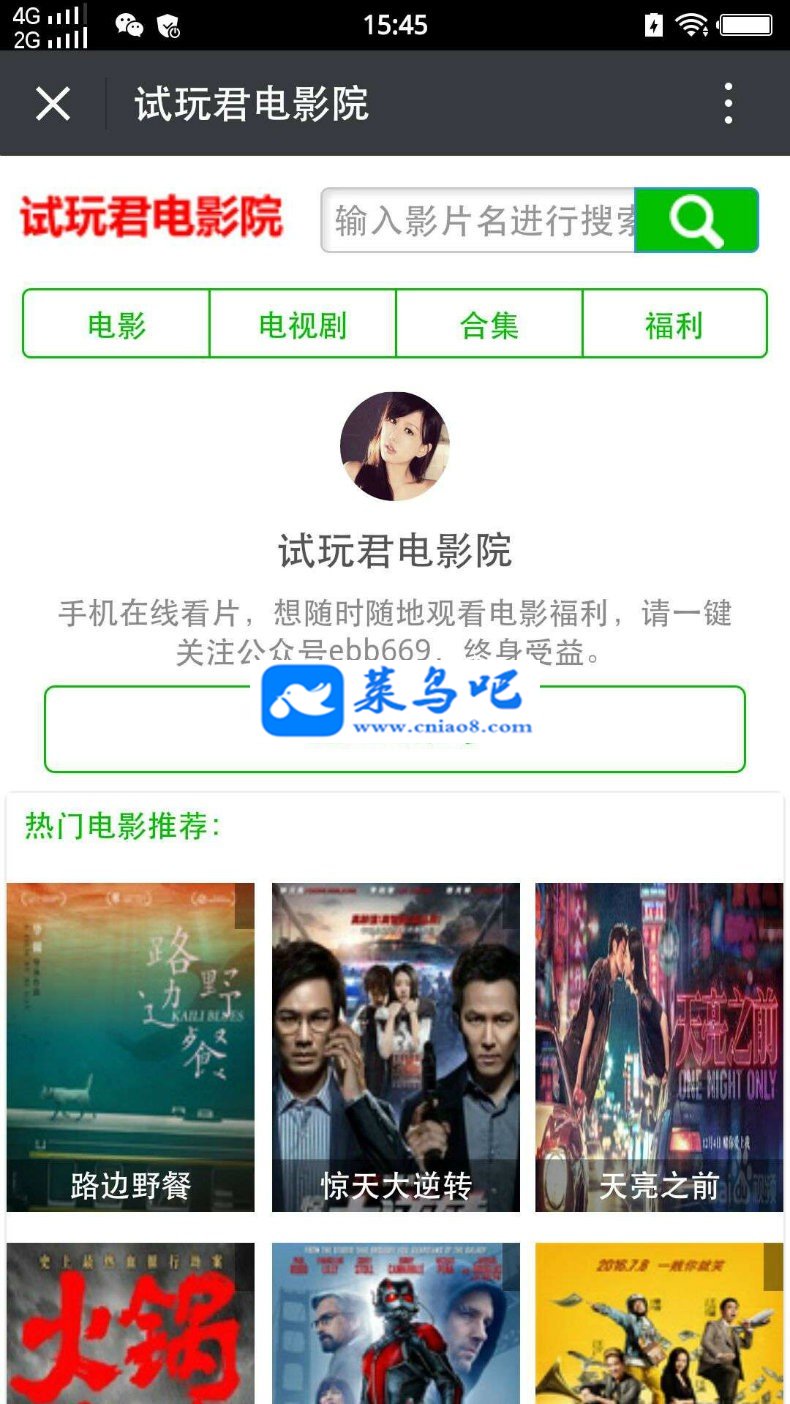790x1404 pixels.
Task: Open the three-dot overflow menu
Action: tap(728, 104)
